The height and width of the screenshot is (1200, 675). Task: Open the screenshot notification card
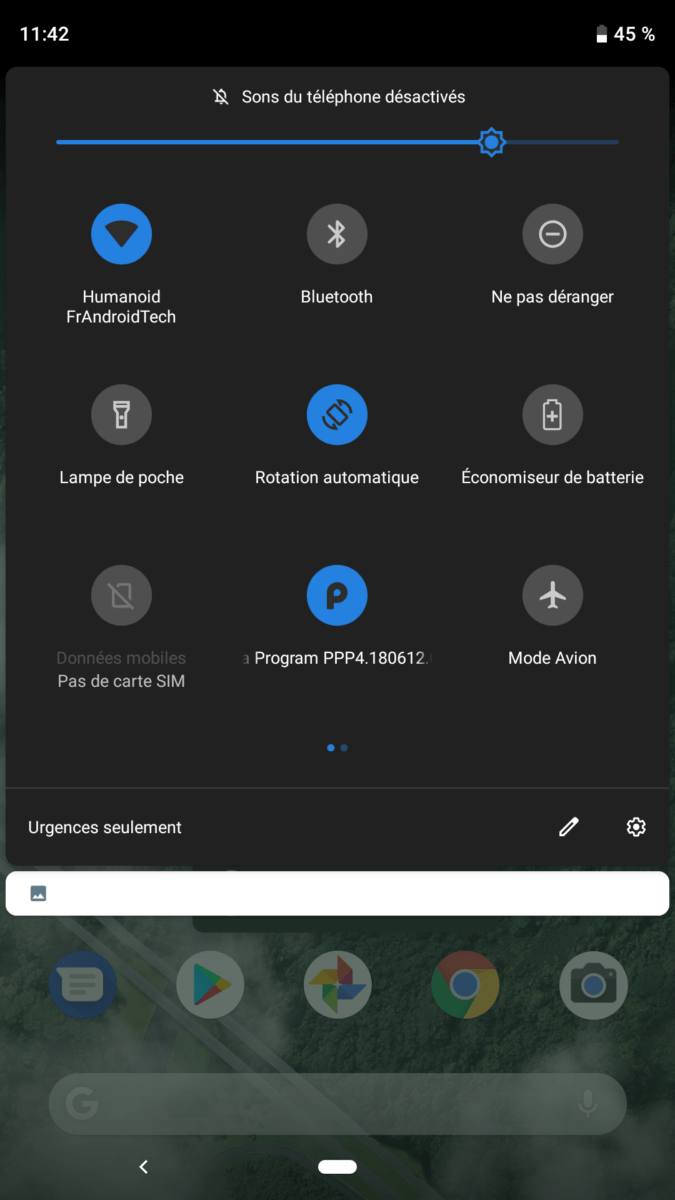337,893
